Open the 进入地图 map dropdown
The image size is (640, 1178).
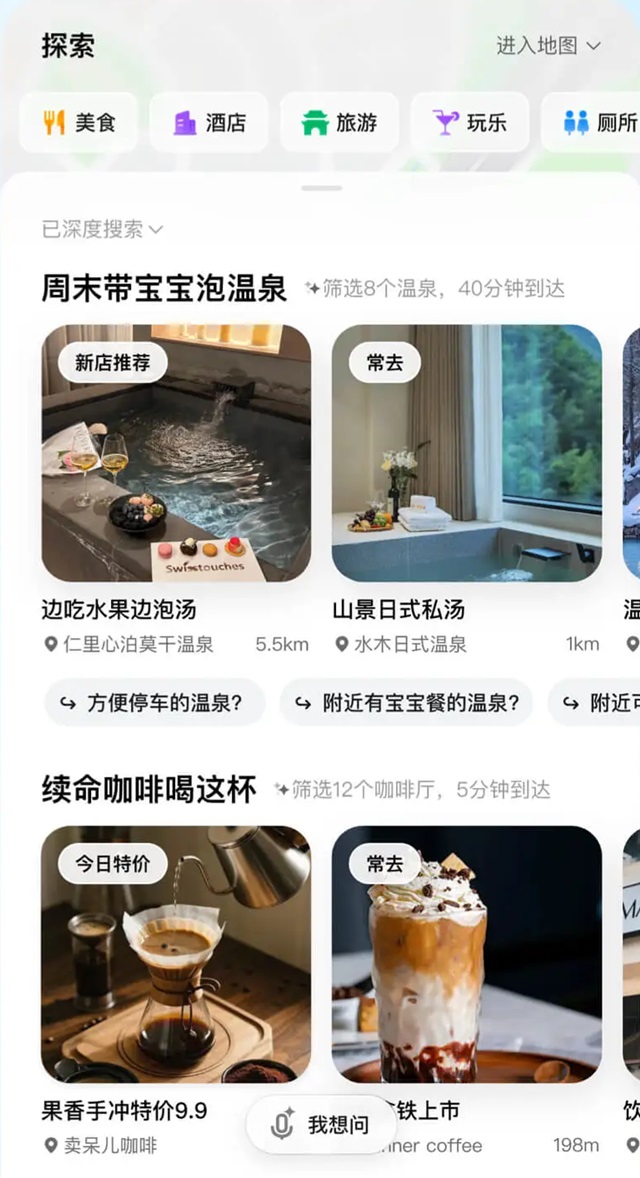[x=548, y=46]
